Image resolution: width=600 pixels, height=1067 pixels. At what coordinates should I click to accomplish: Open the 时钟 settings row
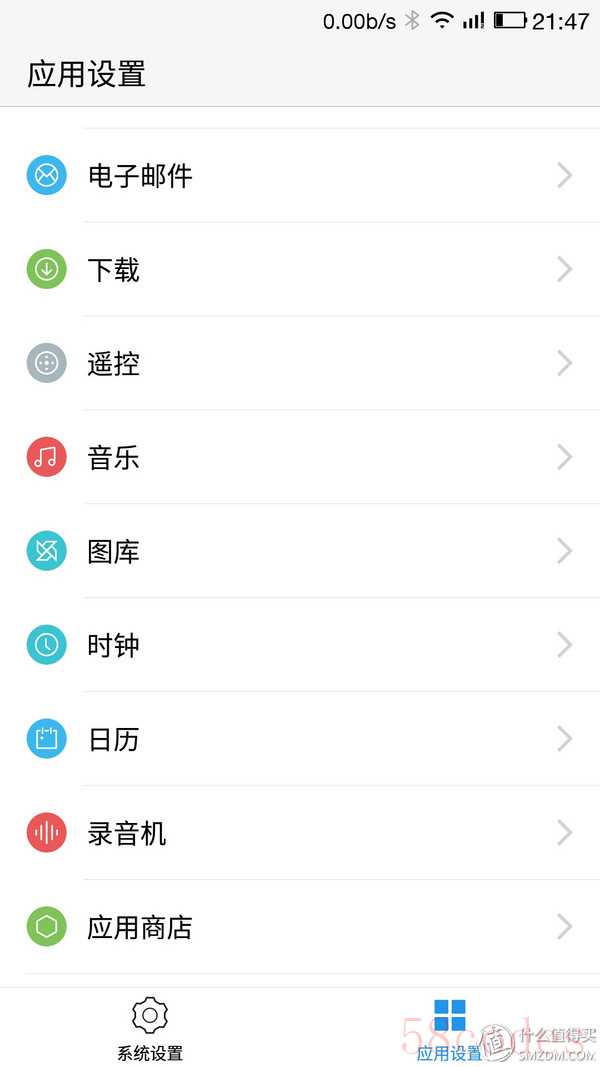pyautogui.click(x=300, y=645)
